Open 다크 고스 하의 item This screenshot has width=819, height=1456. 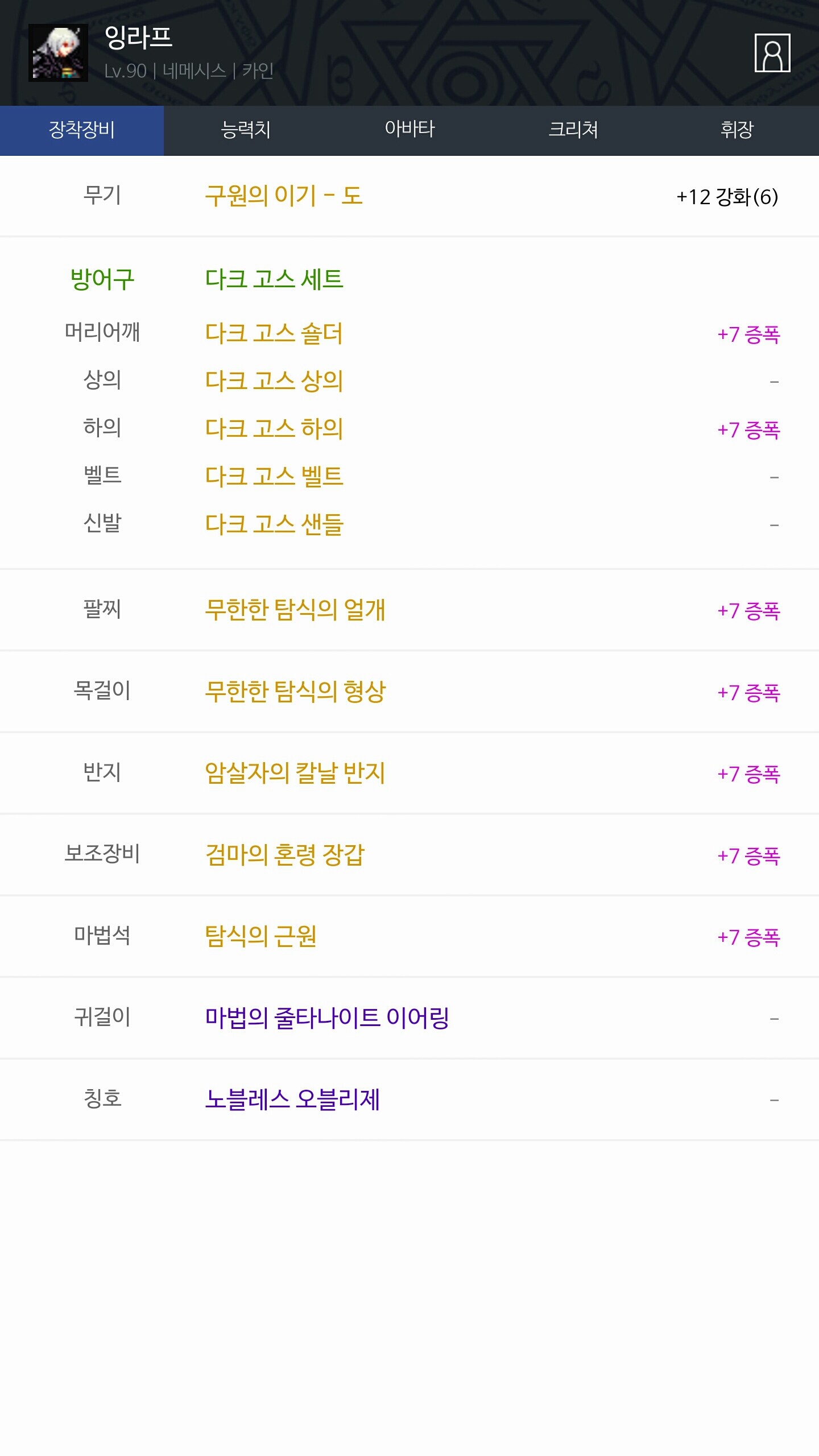click(x=274, y=429)
